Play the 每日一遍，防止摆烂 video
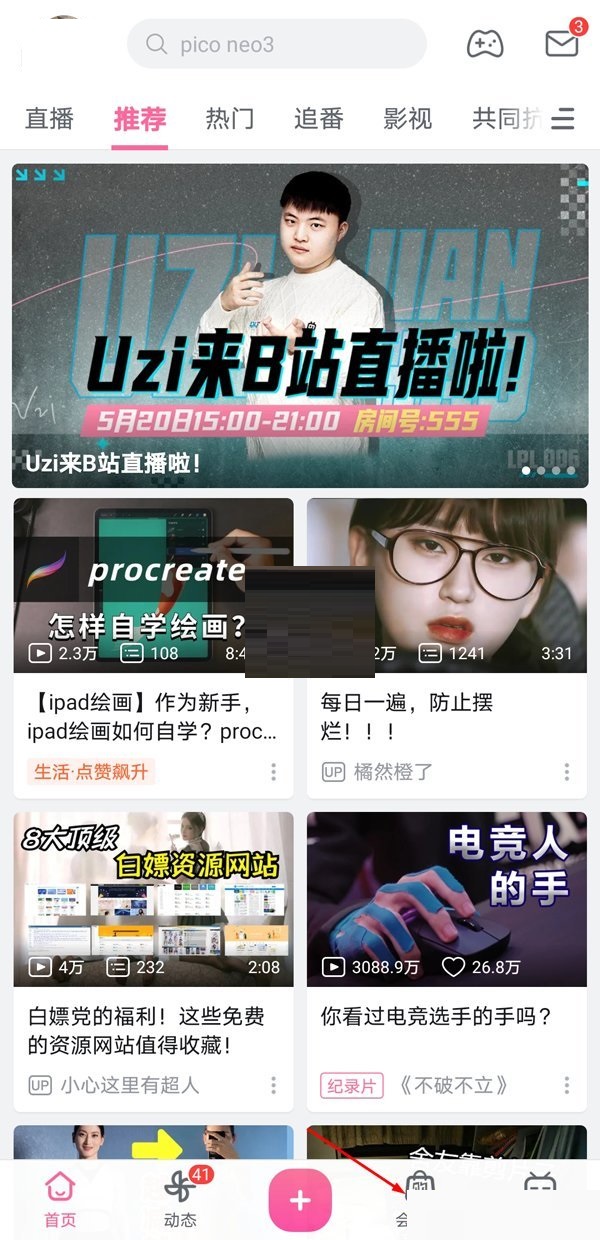600x1240 pixels. (446, 585)
